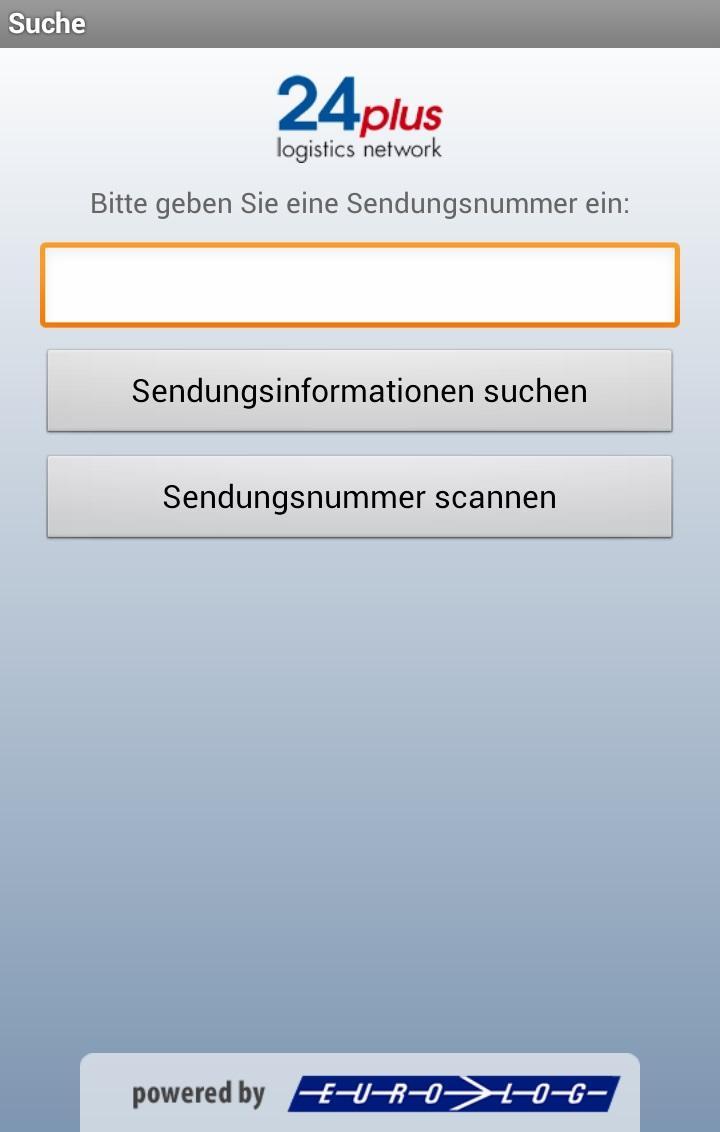The image size is (720, 1132).
Task: Focus the Sendungsnummer input field
Action: (x=359, y=285)
